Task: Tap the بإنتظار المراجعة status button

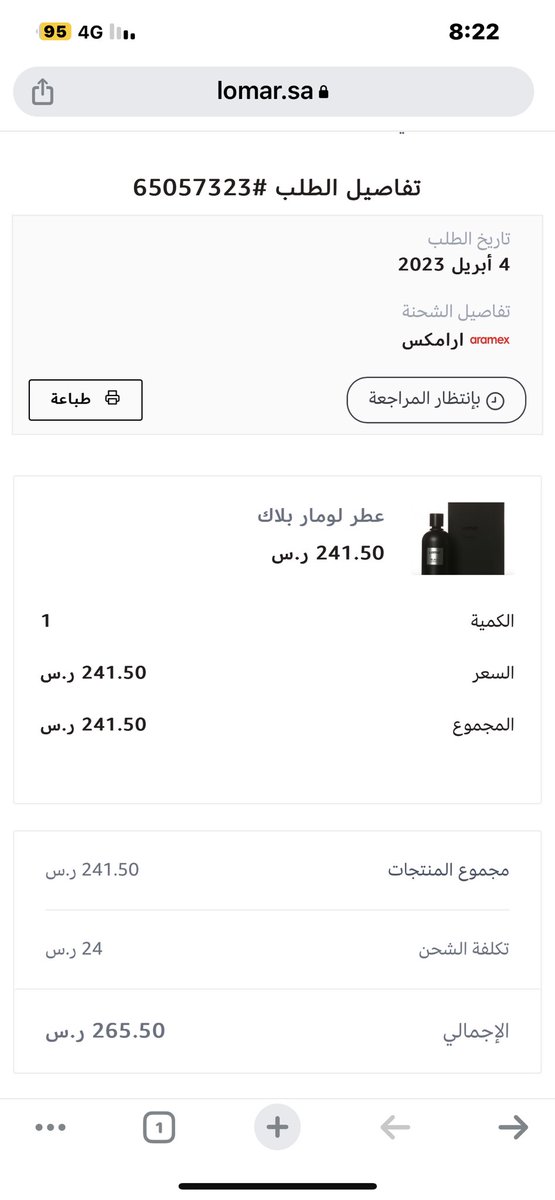Action: point(436,399)
